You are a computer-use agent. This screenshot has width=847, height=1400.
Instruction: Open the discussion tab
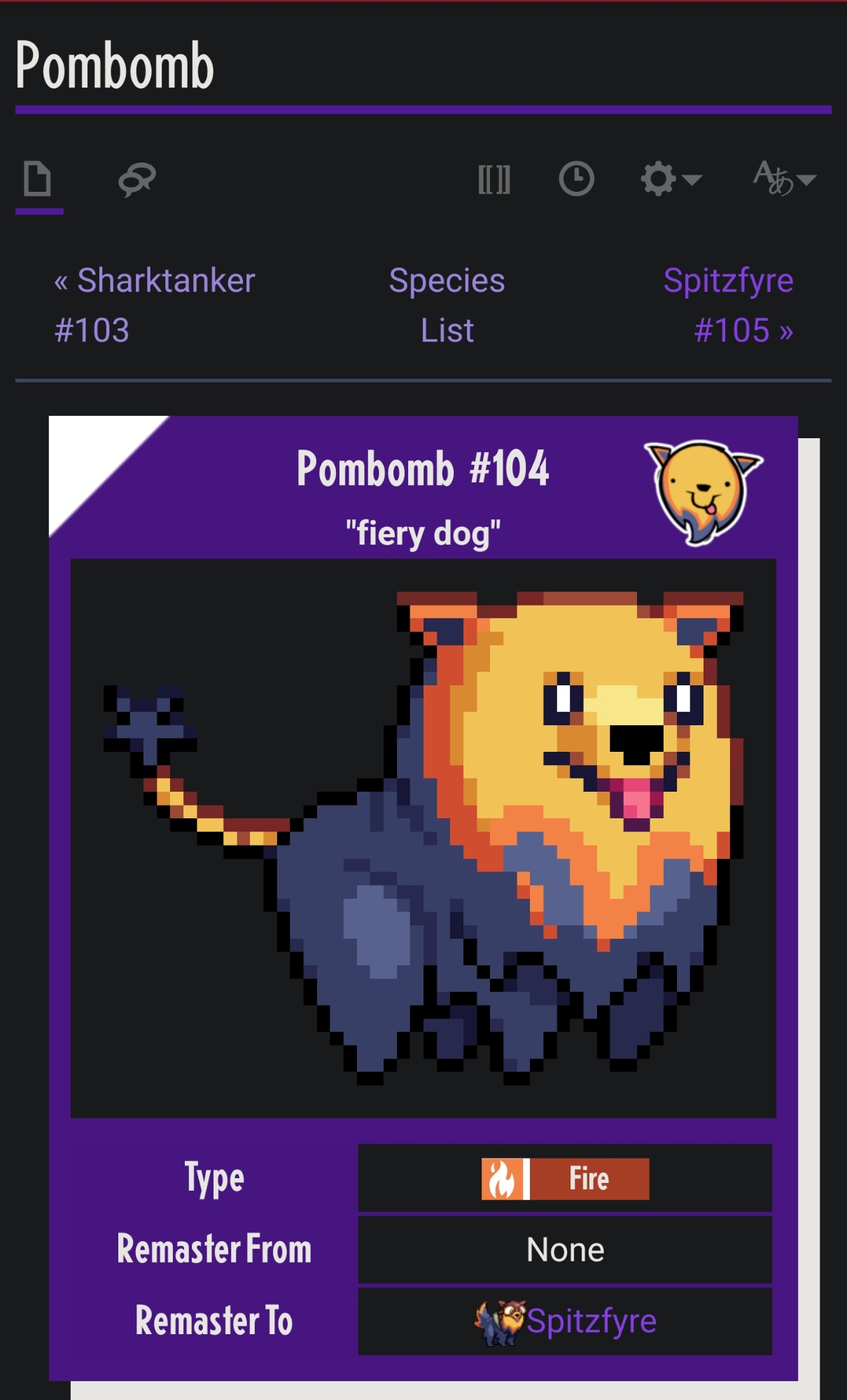pyautogui.click(x=136, y=179)
